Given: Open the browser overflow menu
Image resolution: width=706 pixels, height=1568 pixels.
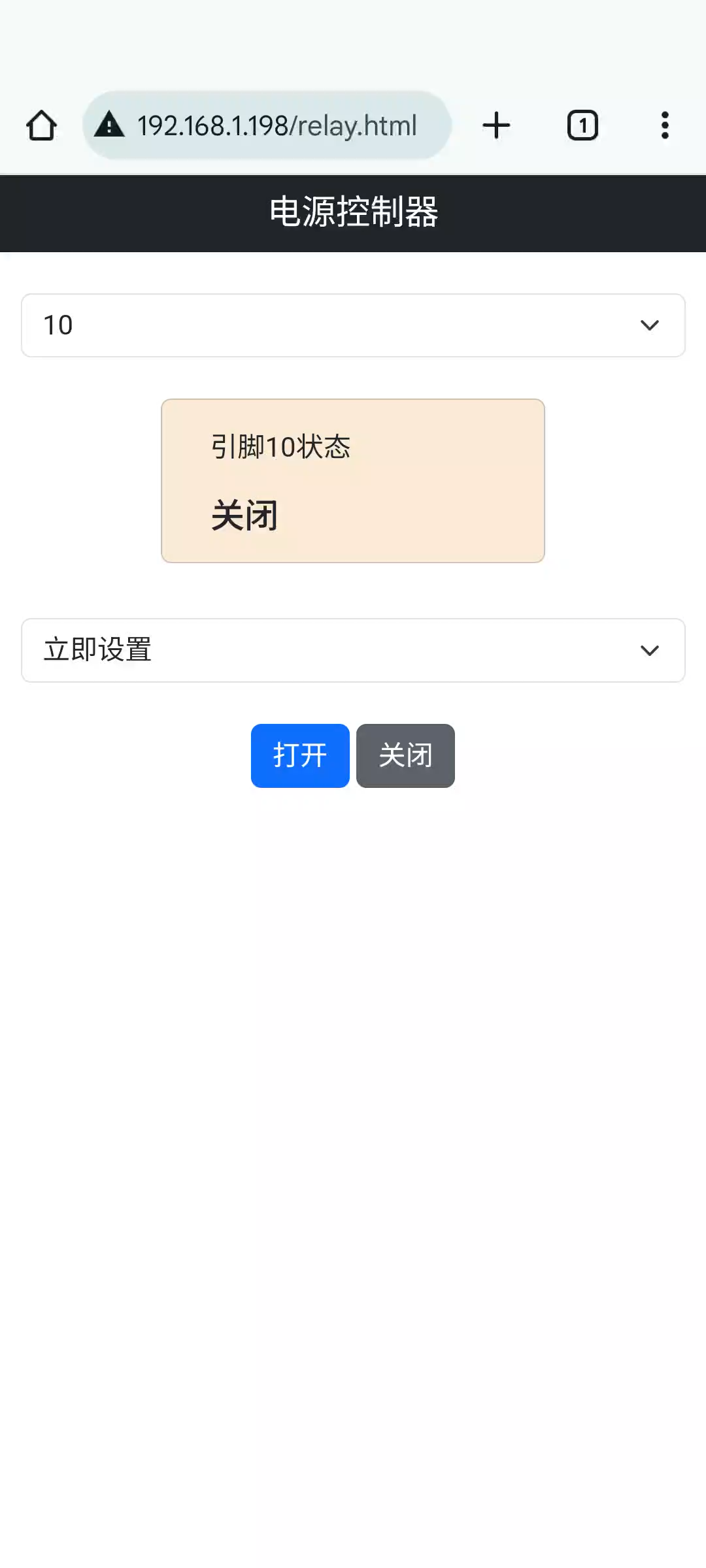Looking at the screenshot, I should tap(665, 125).
